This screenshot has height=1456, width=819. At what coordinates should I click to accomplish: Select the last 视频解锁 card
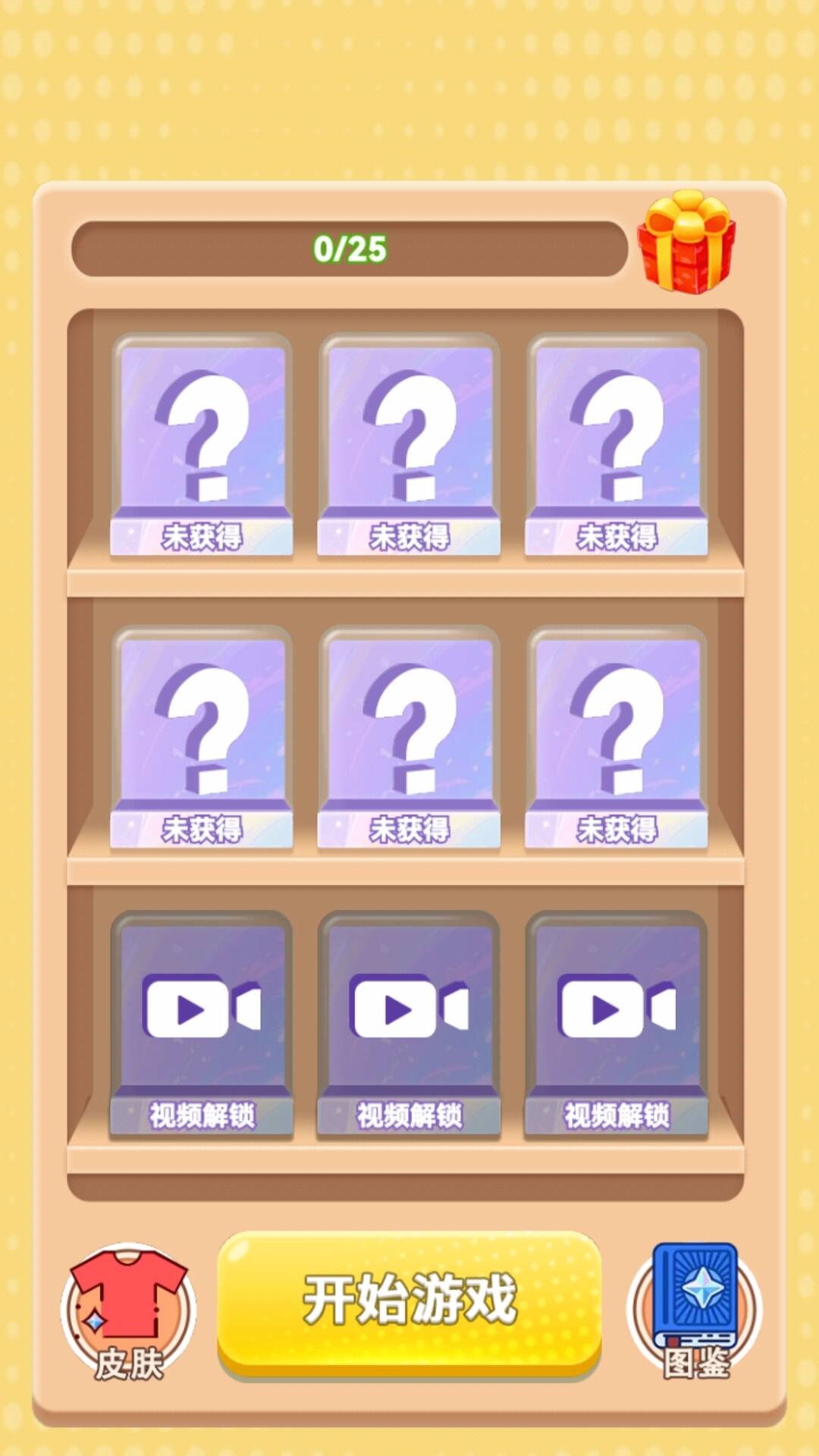coord(616,1022)
